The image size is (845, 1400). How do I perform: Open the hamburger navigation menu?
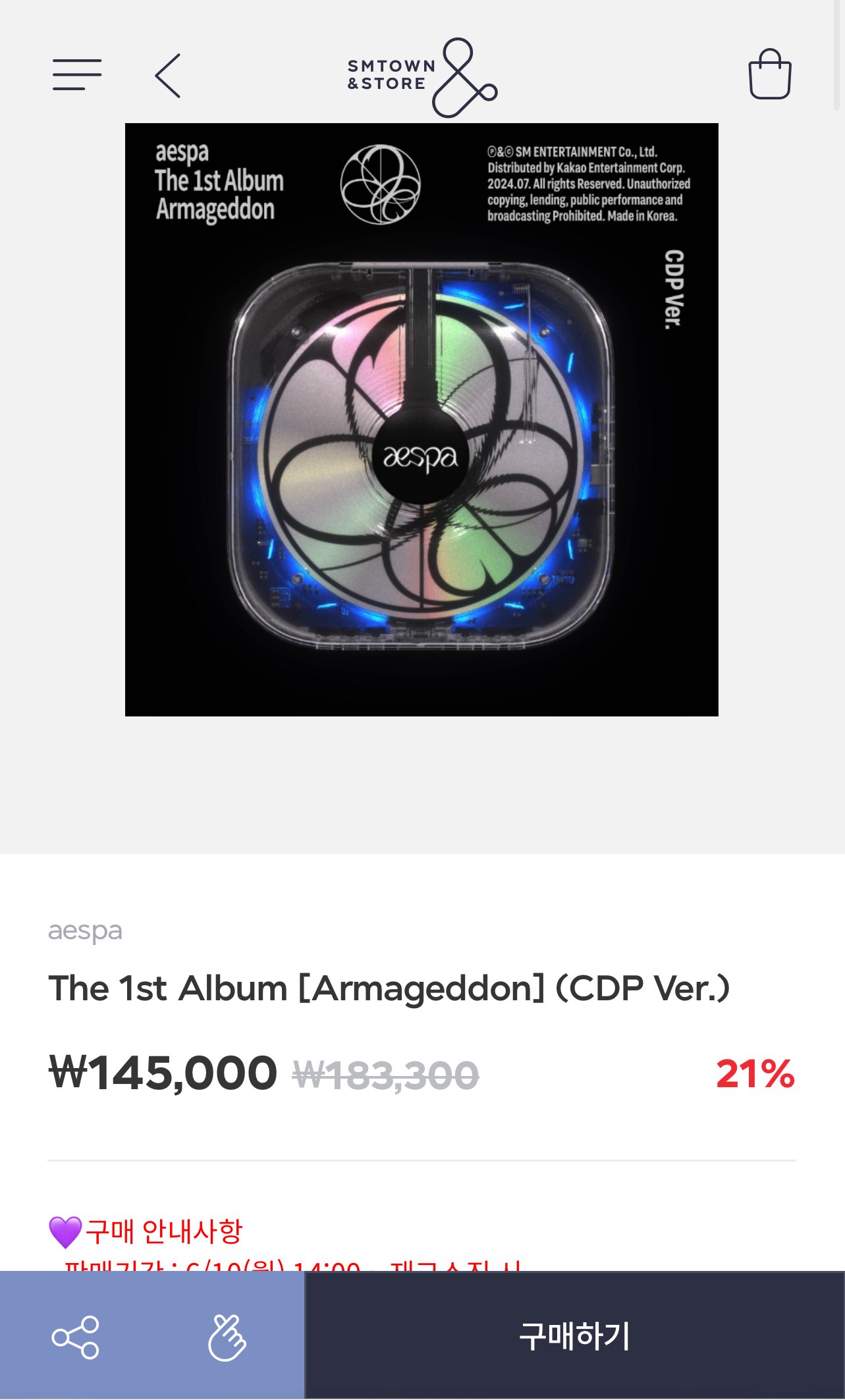77,73
